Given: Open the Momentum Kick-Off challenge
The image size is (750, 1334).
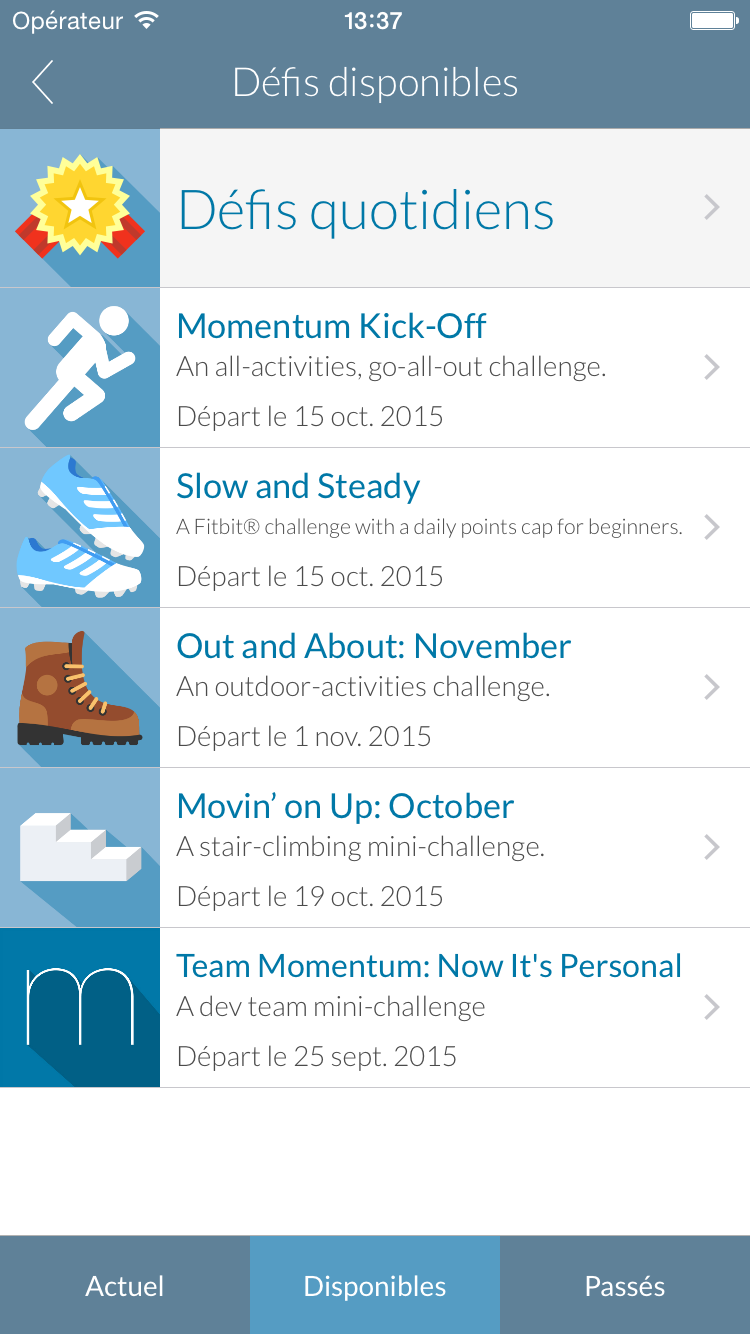Looking at the screenshot, I should point(375,368).
